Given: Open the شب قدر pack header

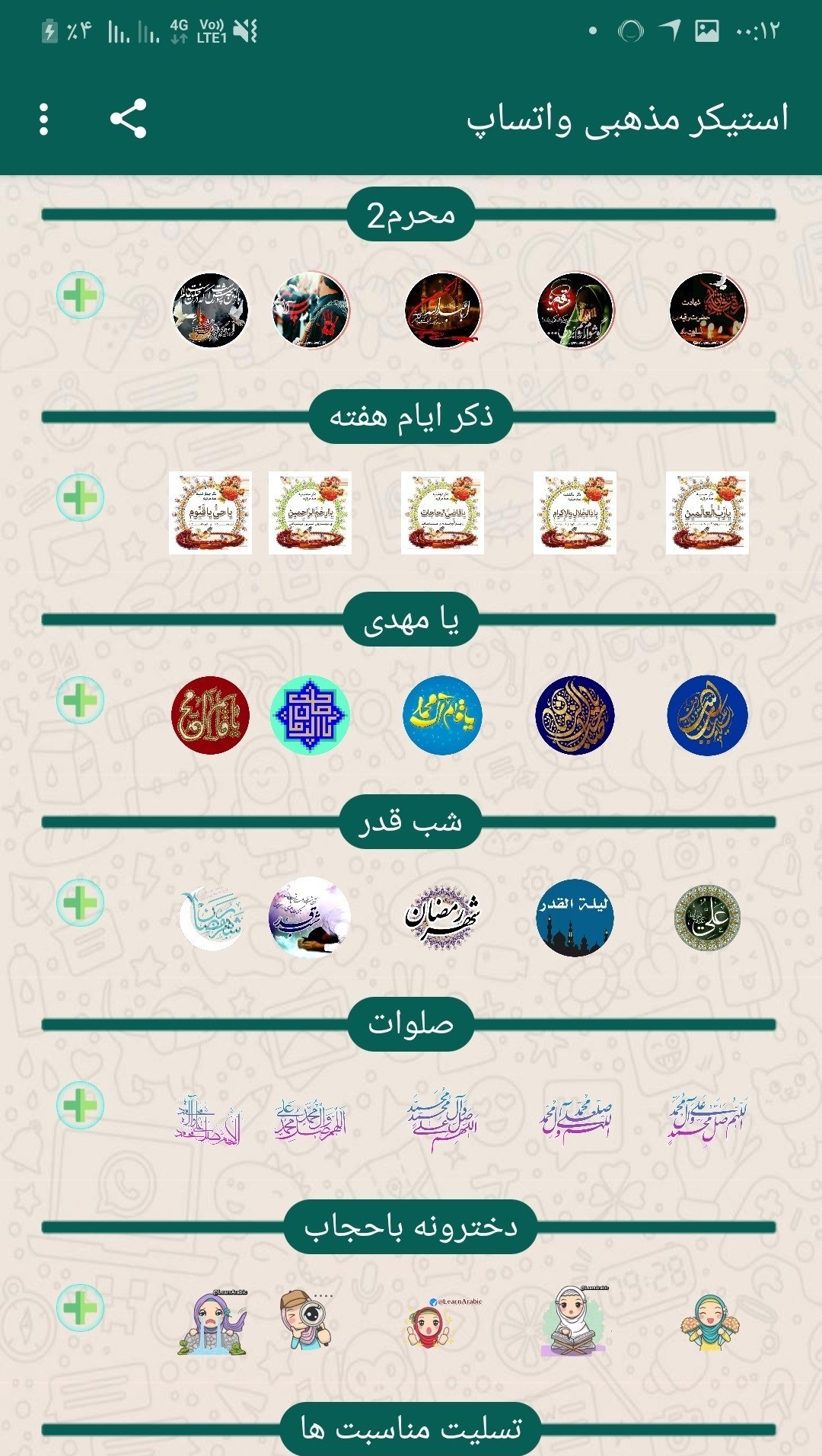Looking at the screenshot, I should (x=411, y=822).
